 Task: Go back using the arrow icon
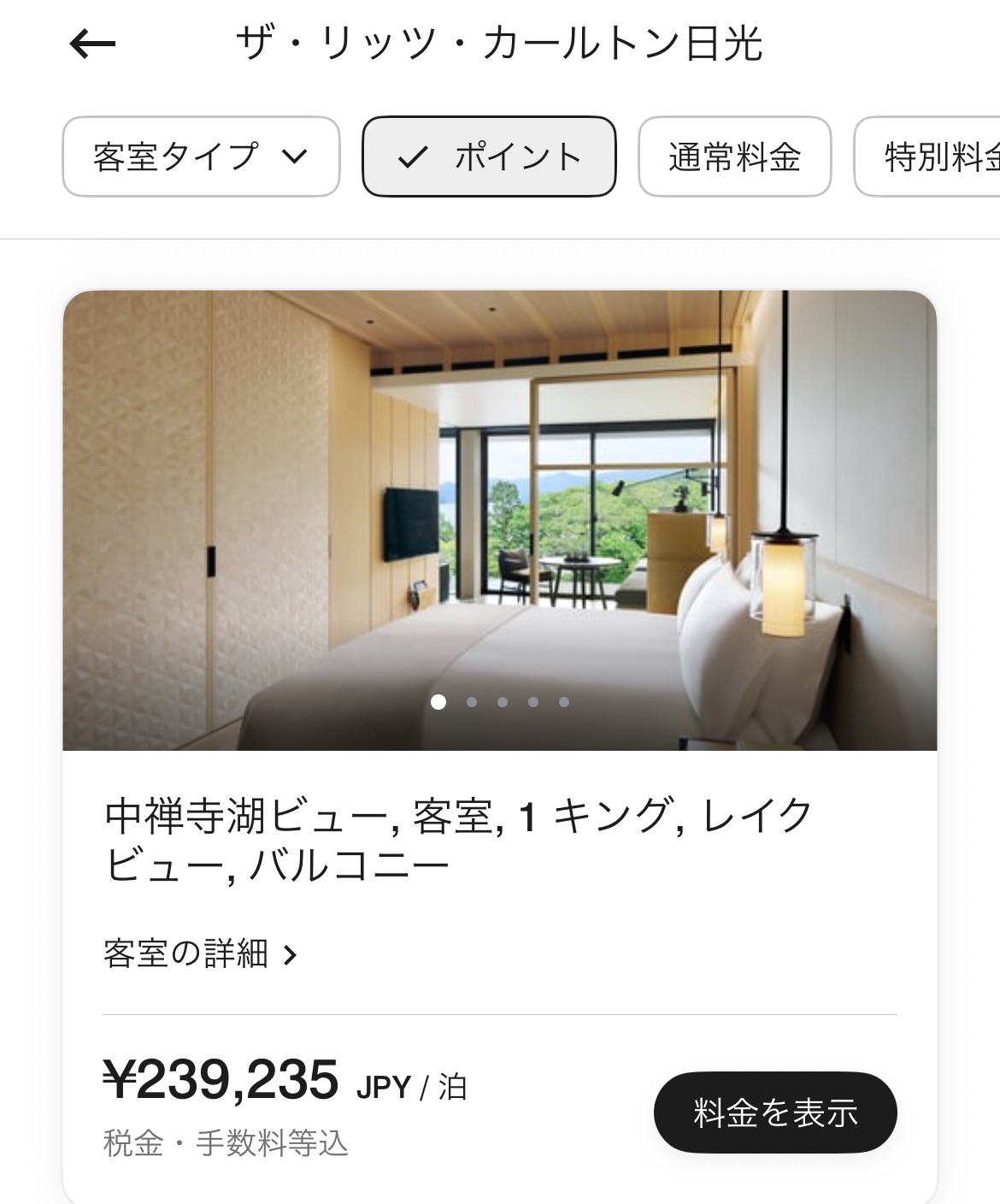[92, 43]
